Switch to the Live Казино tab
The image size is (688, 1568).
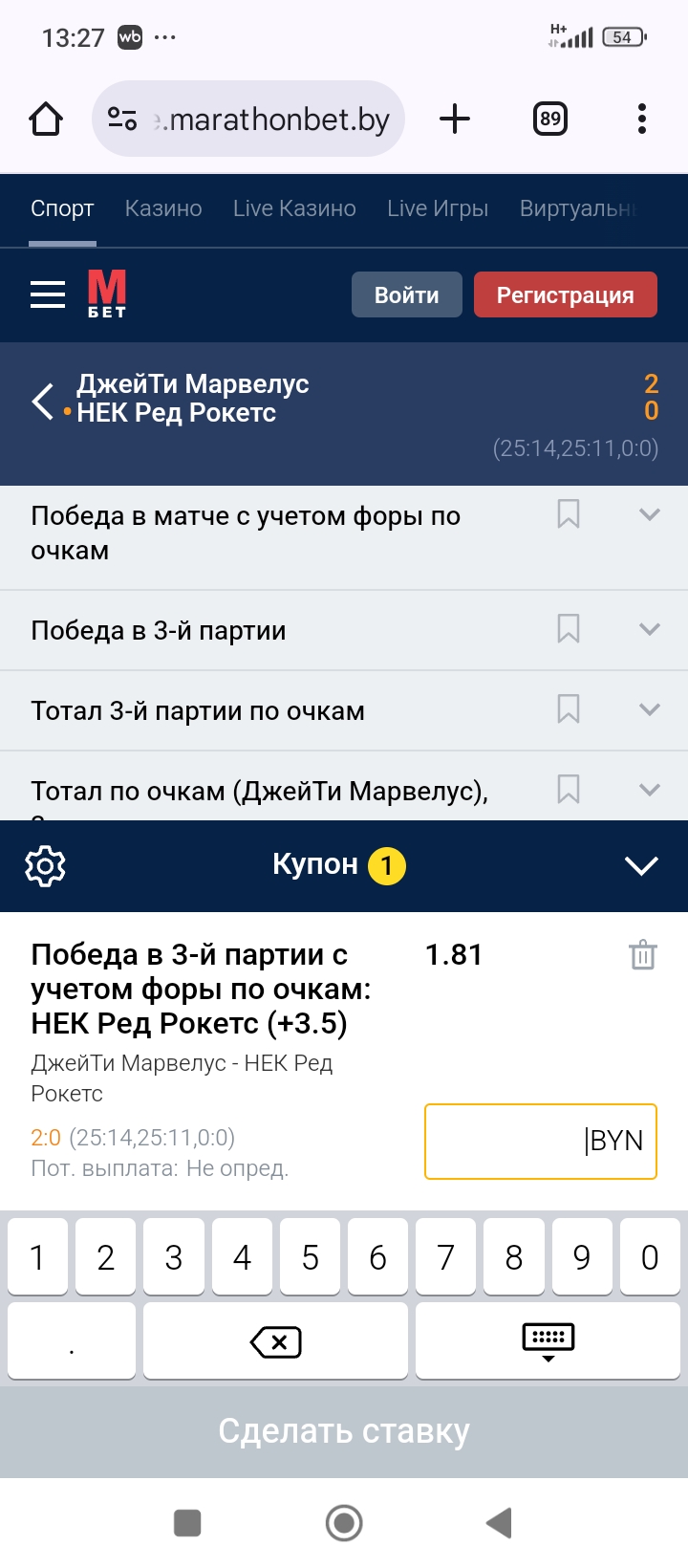click(x=294, y=208)
